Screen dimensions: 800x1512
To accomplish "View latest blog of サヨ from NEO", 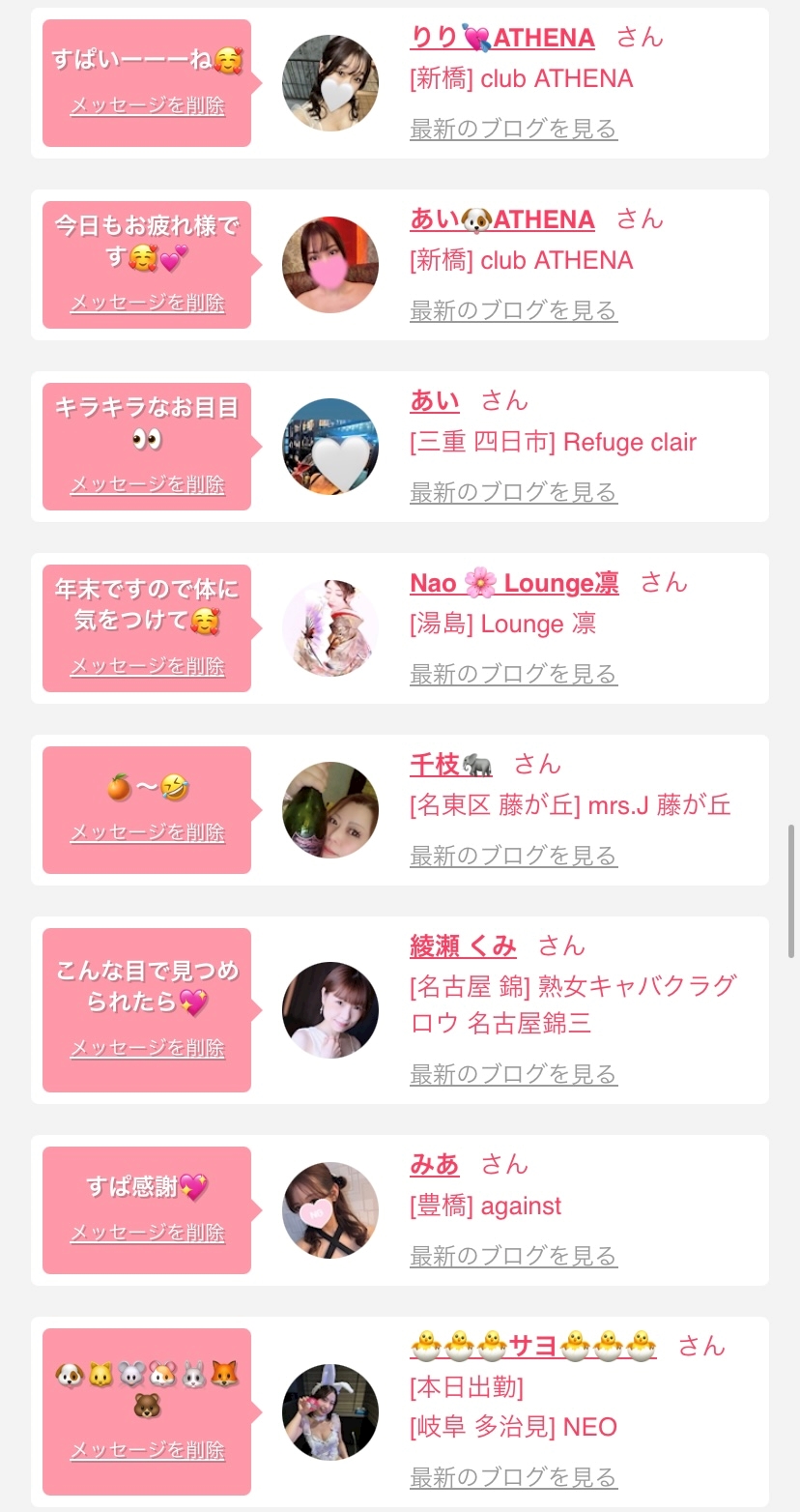I will (x=513, y=1478).
